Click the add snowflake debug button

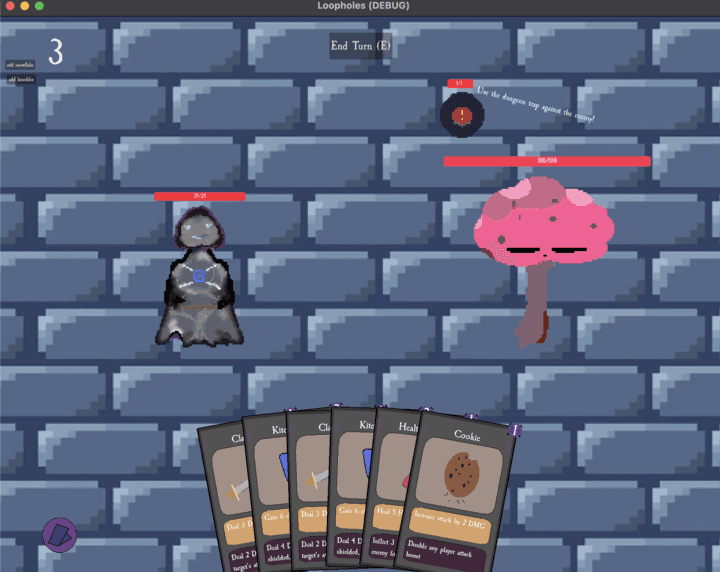pos(21,64)
